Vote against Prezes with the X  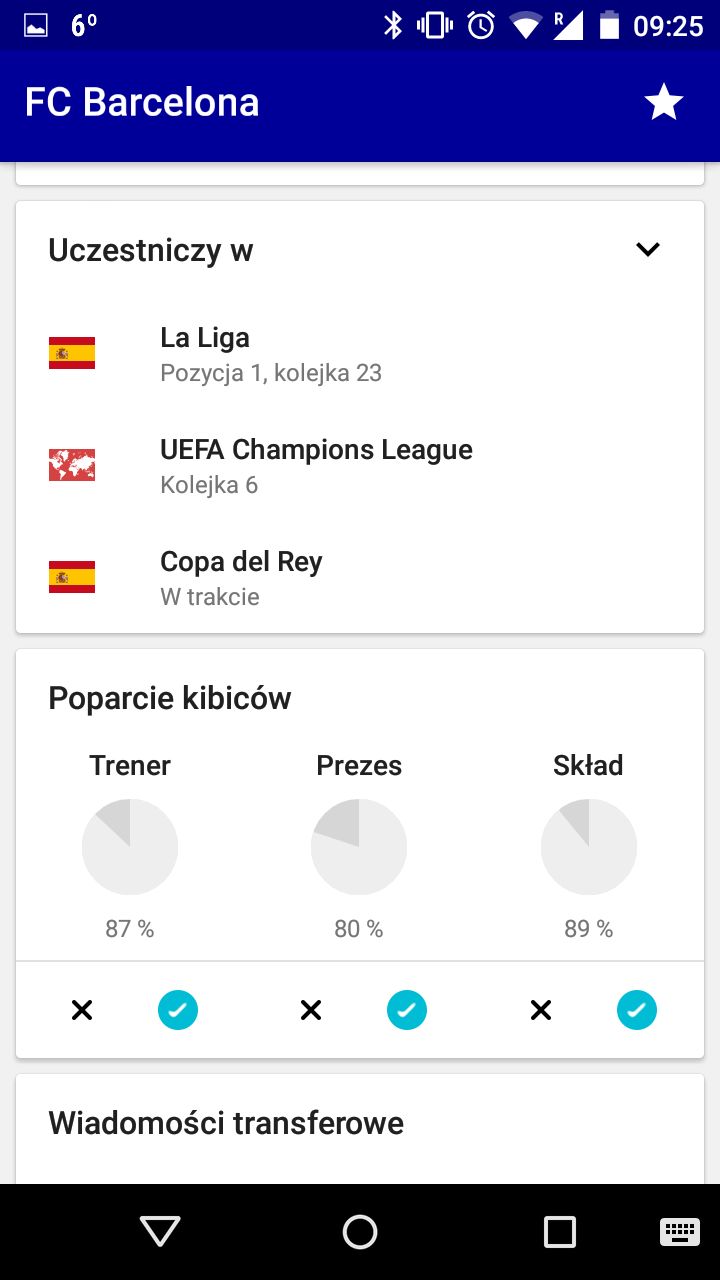pyautogui.click(x=311, y=1010)
